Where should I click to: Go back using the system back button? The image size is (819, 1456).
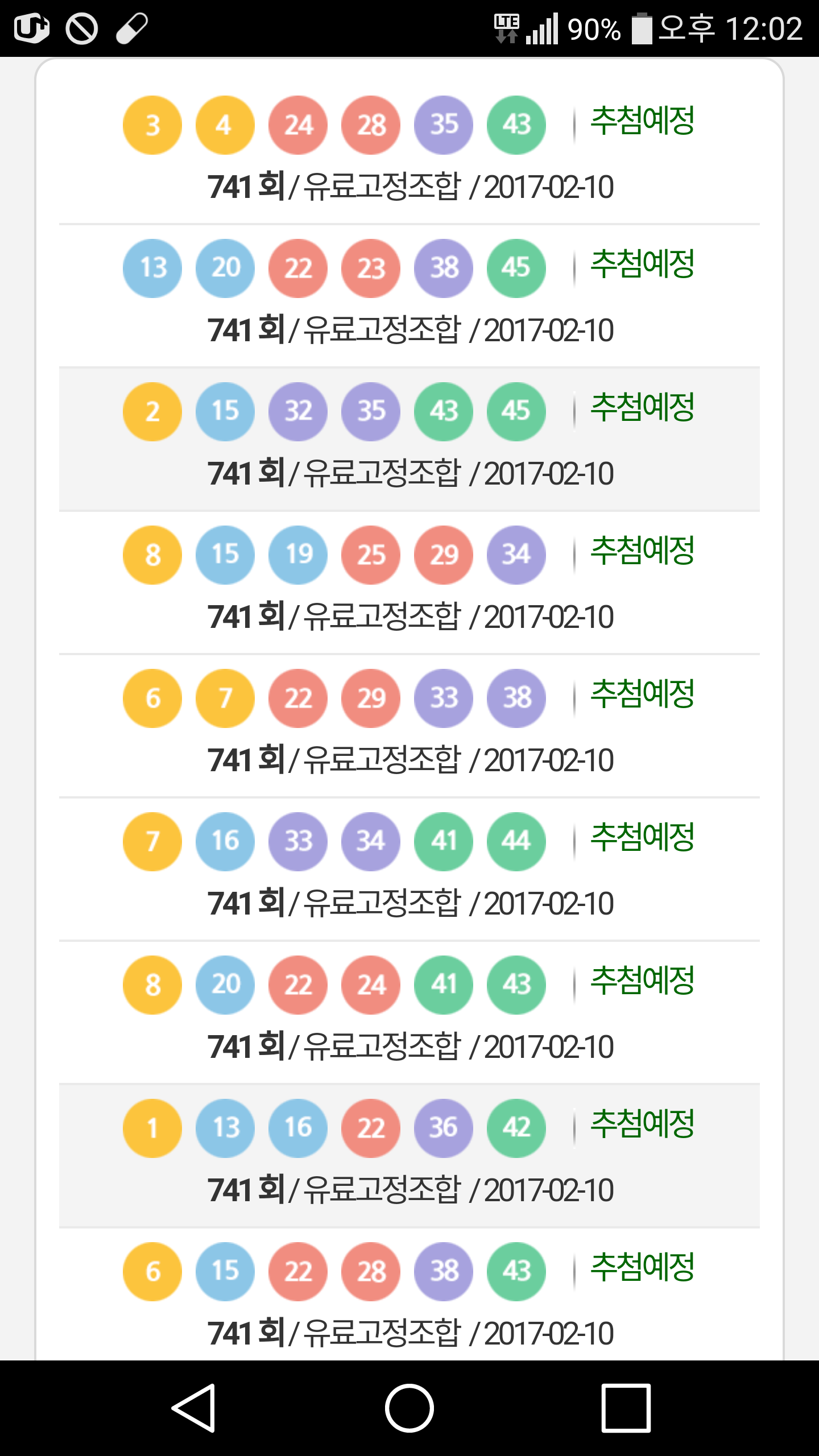(x=194, y=1408)
